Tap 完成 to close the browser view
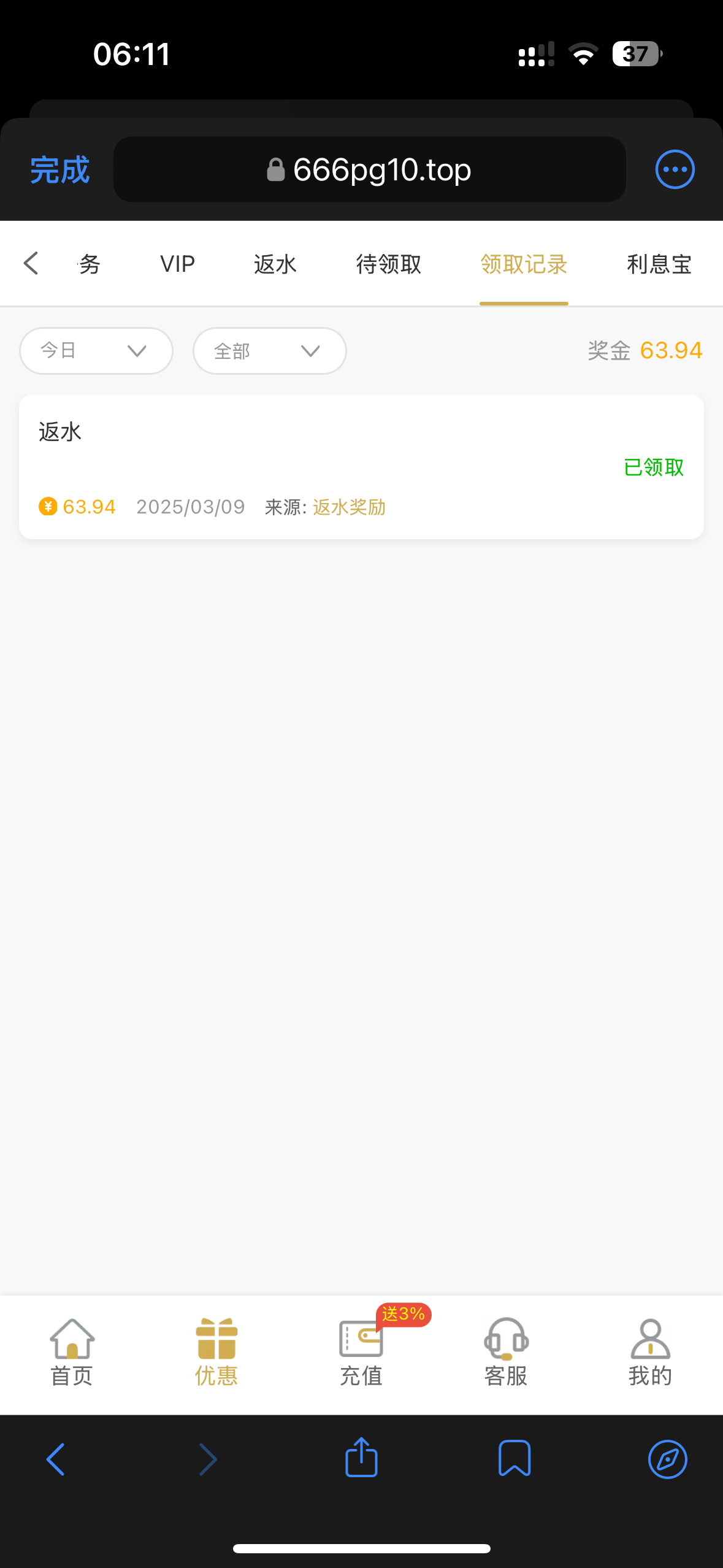Screen dimensions: 723x1568 [59, 170]
